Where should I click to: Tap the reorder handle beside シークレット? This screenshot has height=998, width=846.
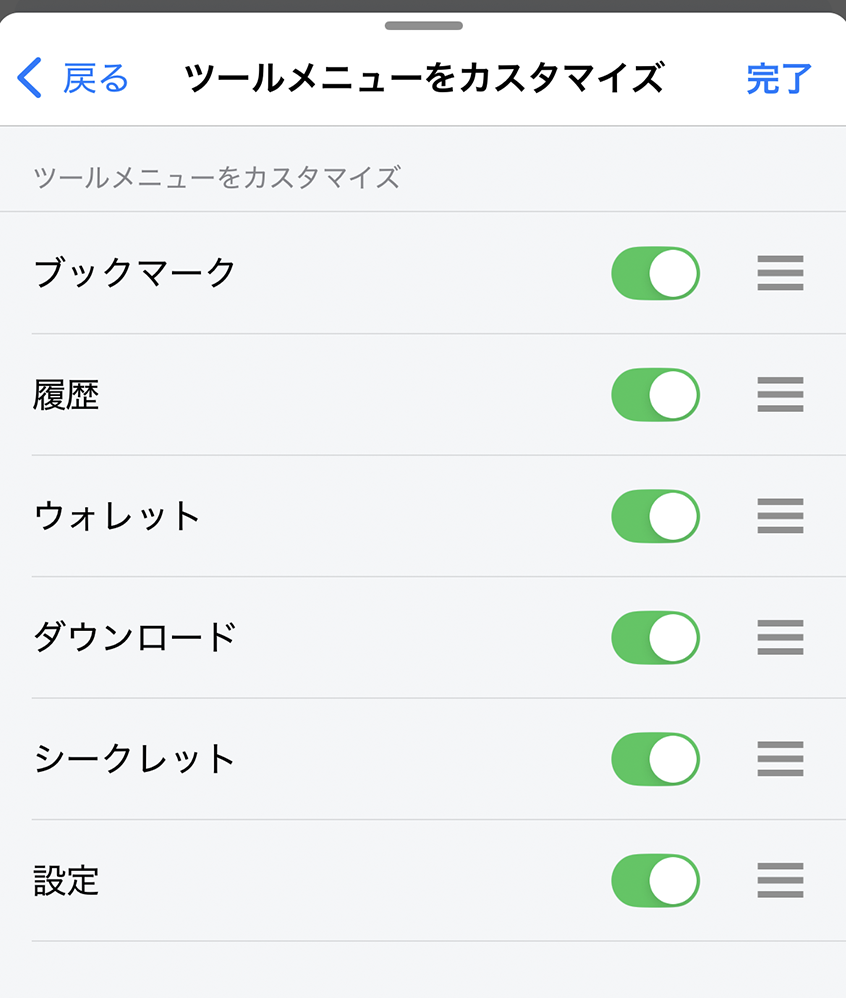point(780,758)
